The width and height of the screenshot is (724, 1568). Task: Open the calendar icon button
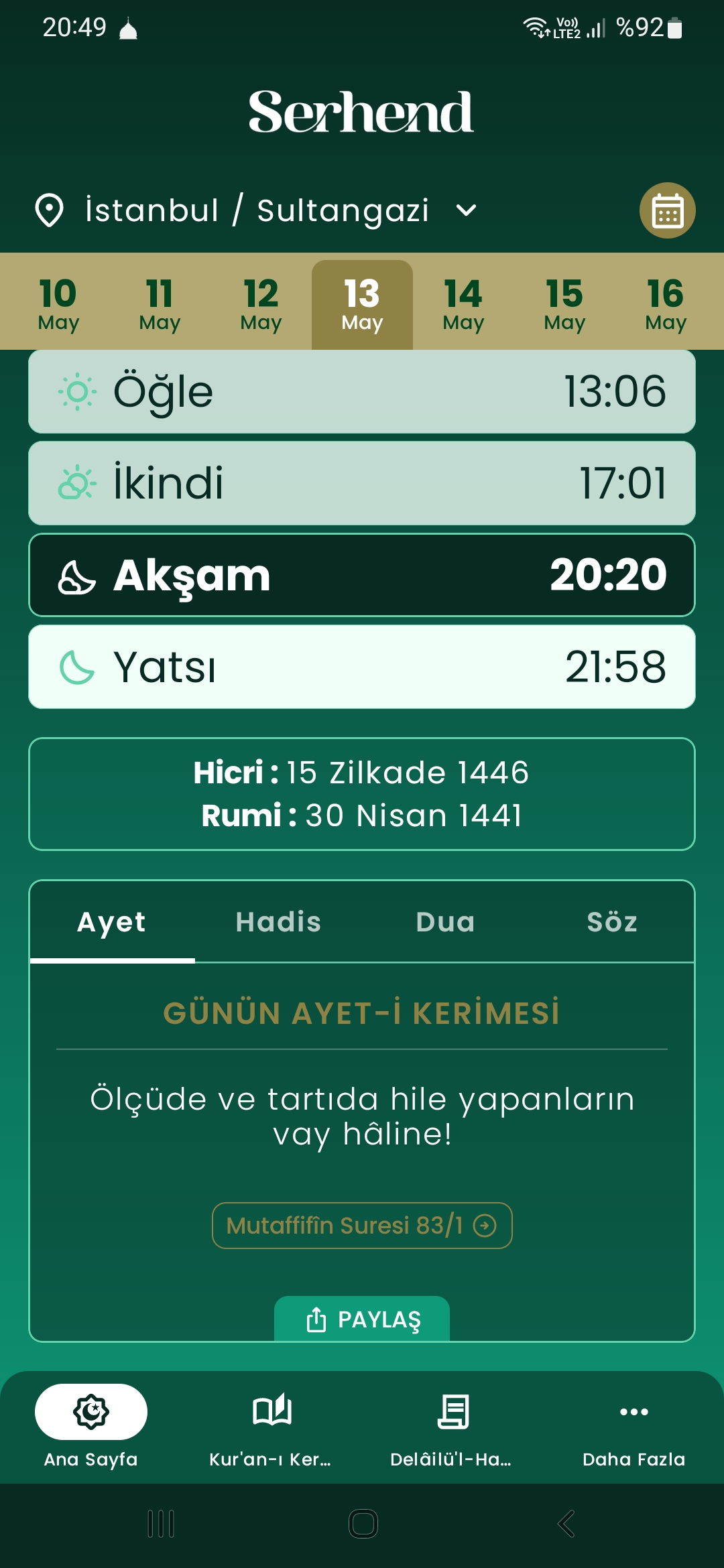[667, 210]
